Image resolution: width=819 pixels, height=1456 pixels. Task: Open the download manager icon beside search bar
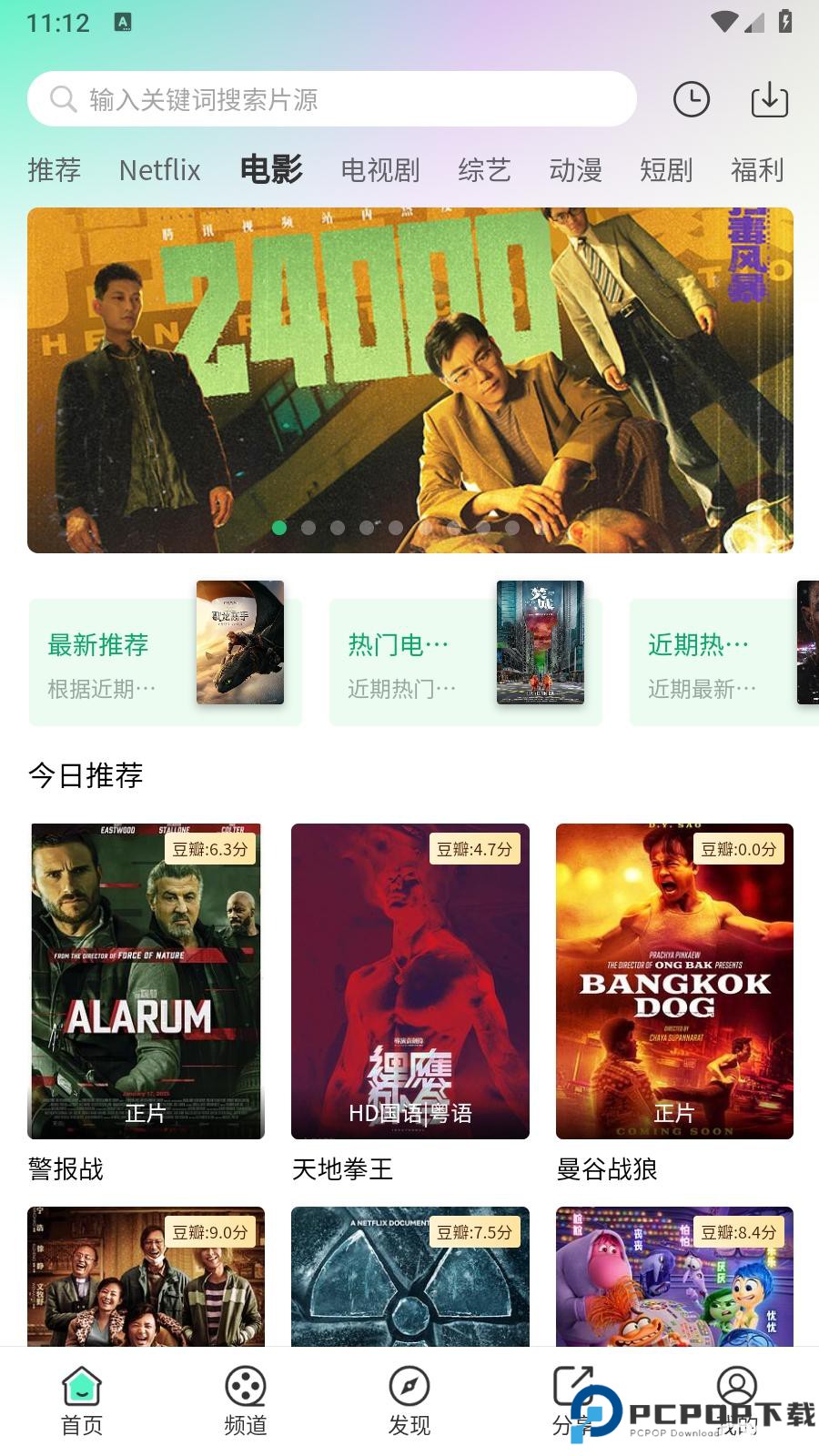point(769,99)
